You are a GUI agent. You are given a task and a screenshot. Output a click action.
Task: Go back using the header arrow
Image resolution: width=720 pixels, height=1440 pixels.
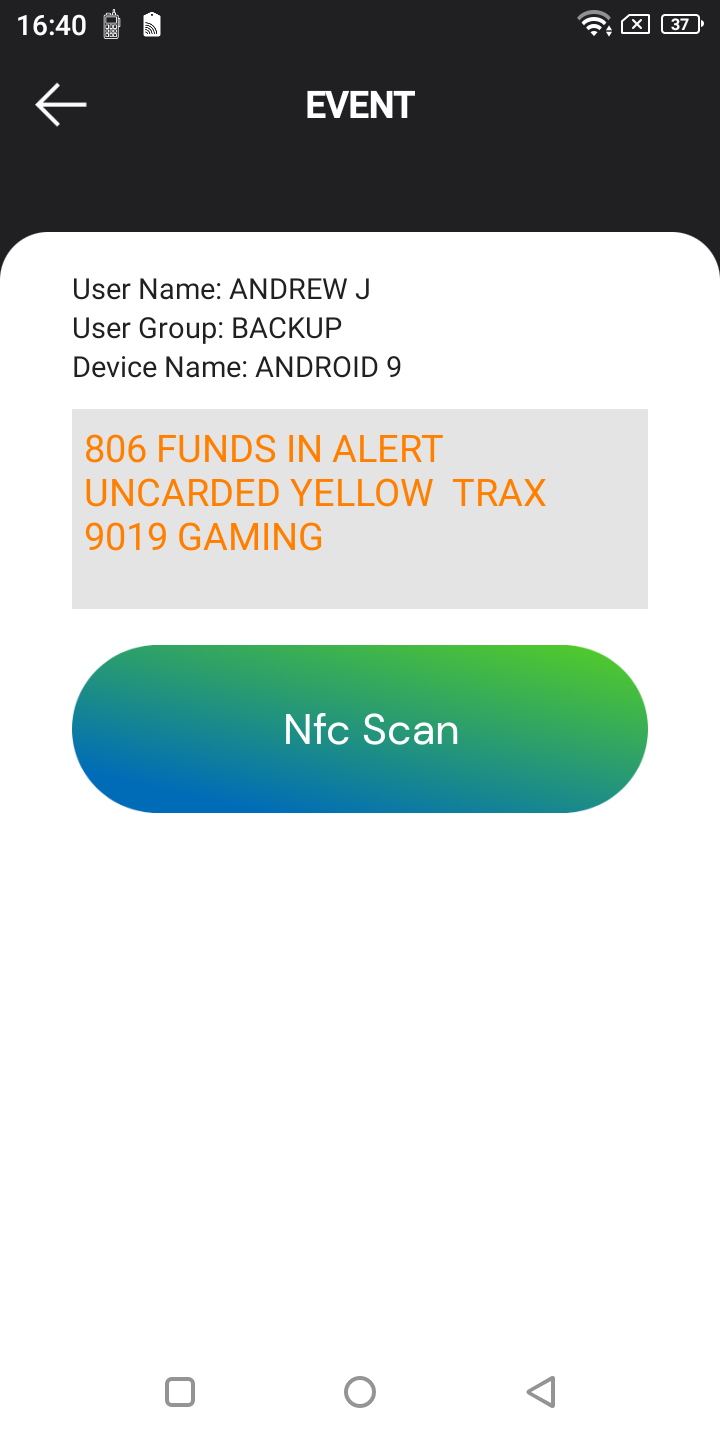click(x=61, y=105)
